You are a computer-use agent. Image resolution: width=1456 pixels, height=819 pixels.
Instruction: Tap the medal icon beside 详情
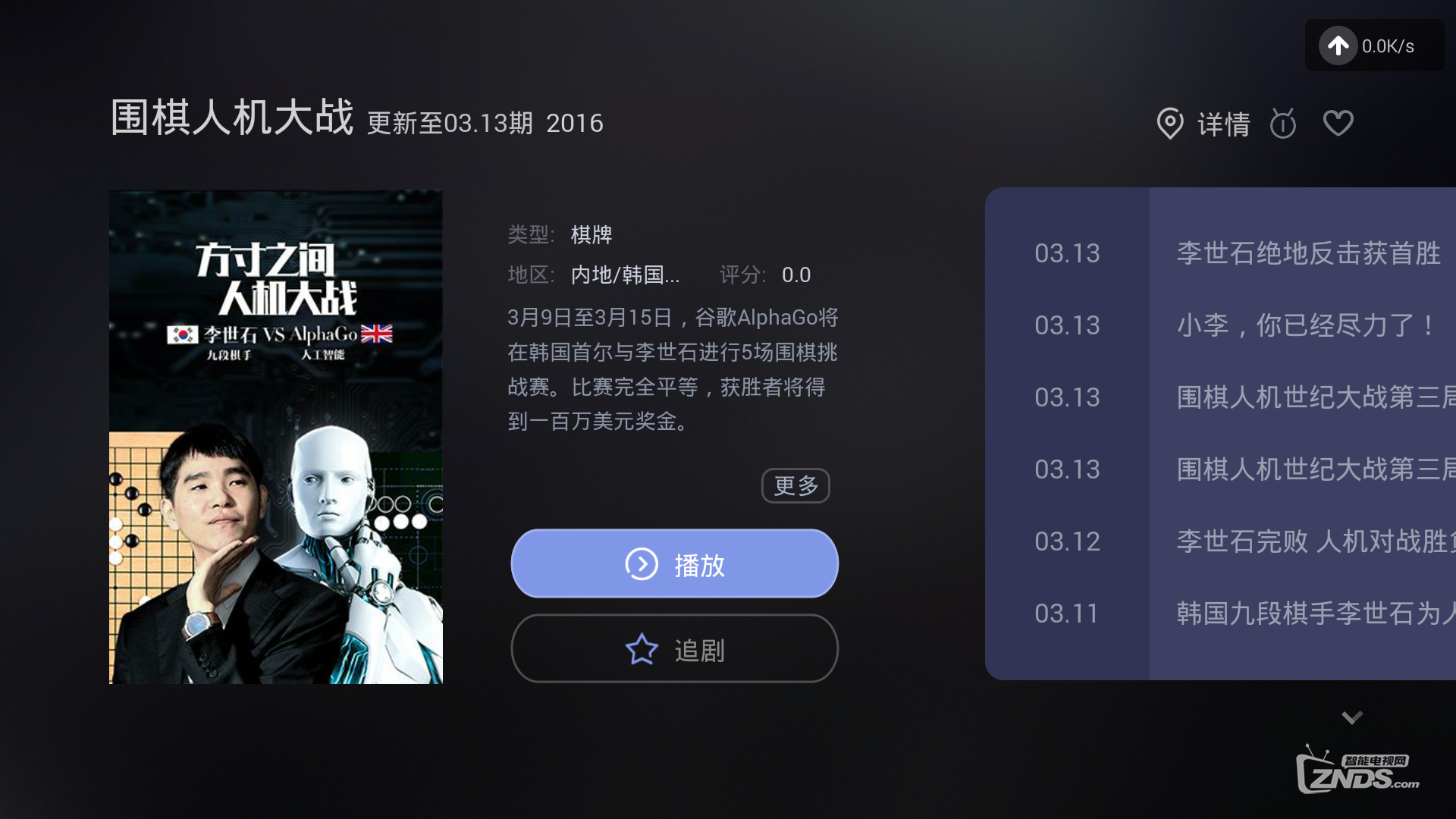pyautogui.click(x=1283, y=124)
